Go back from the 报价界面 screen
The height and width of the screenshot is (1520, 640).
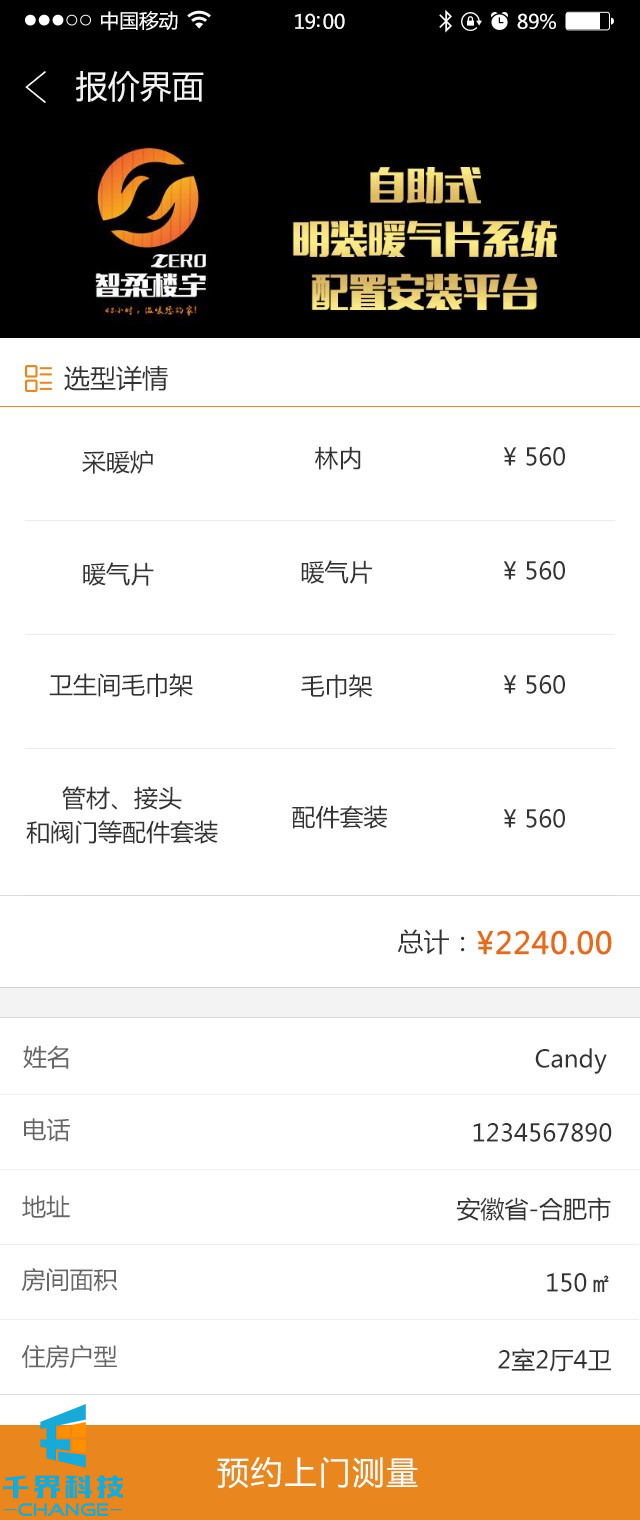(x=36, y=88)
